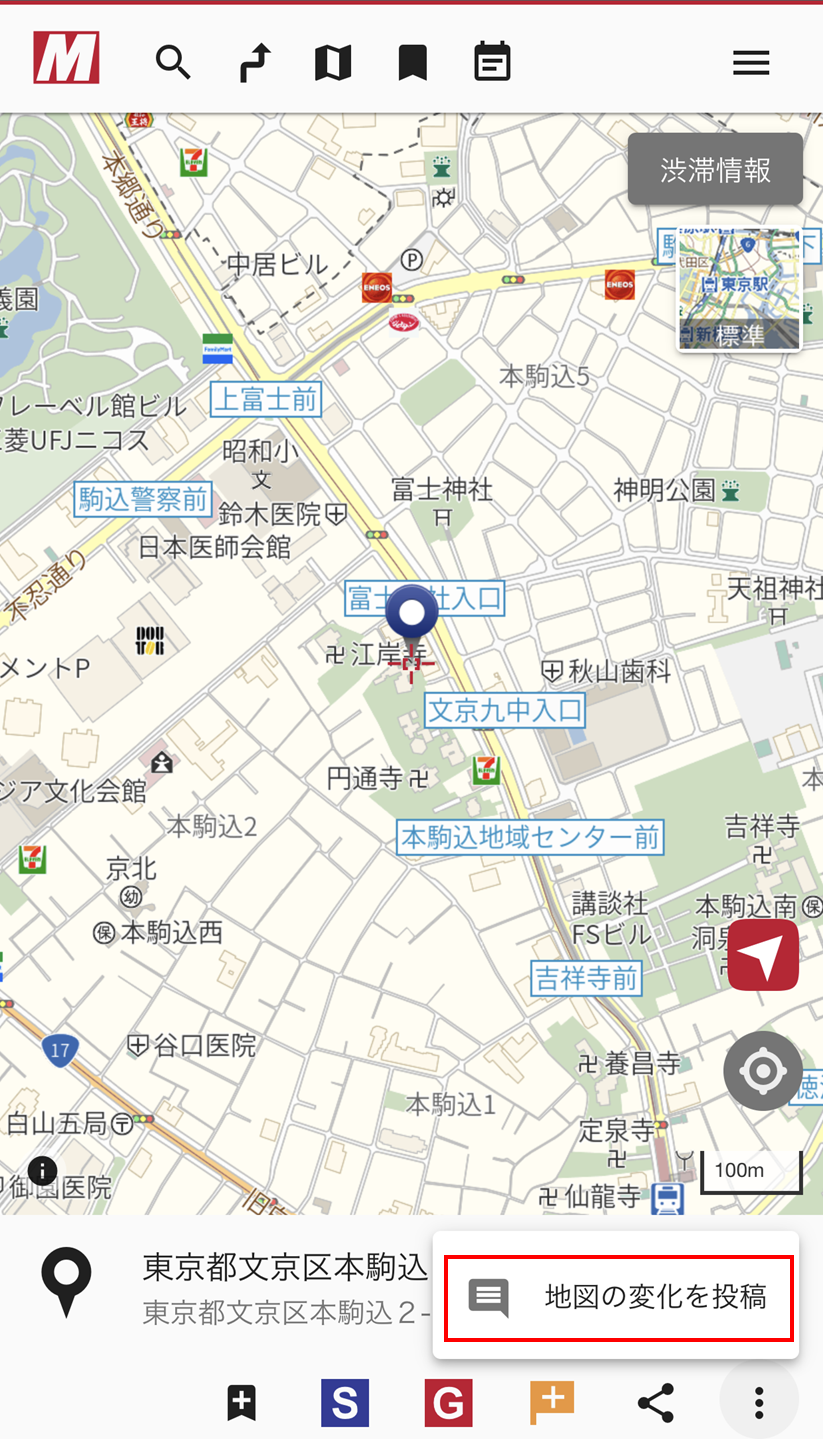Viewport: 823px width, 1439px height.
Task: Set as goal point with G
Action: coord(448,1403)
